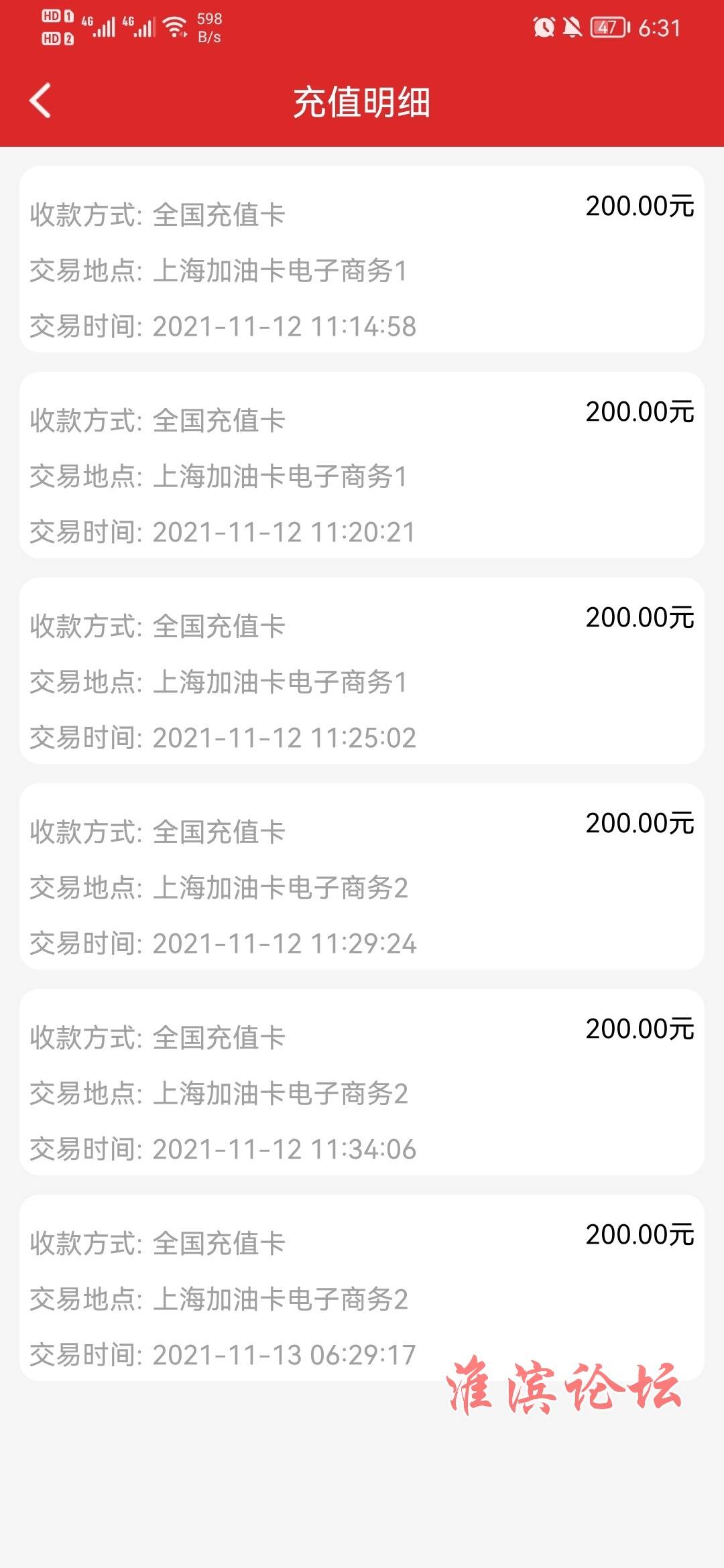The height and width of the screenshot is (1568, 724).
Task: Go back from the 充值明细 page
Action: [x=40, y=101]
